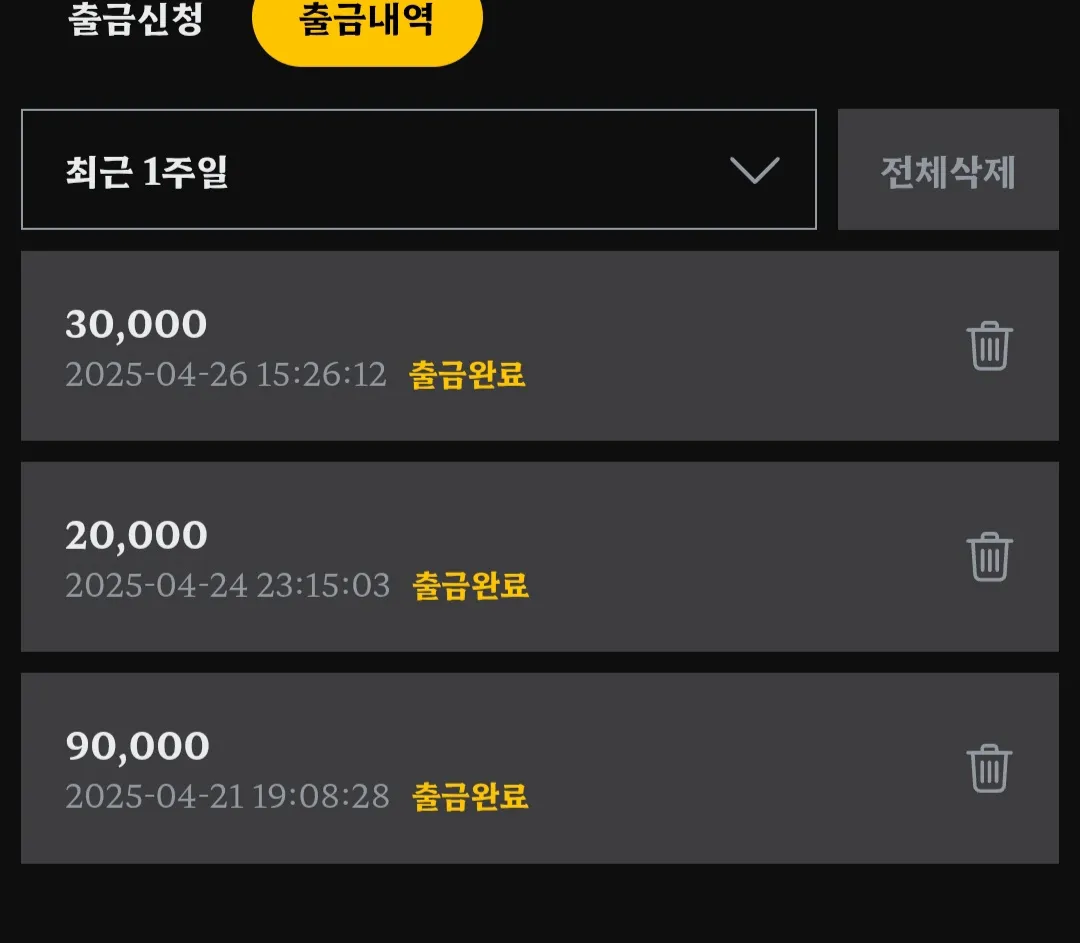Tap the 전체삭제 button
The height and width of the screenshot is (943, 1080).
point(948,169)
